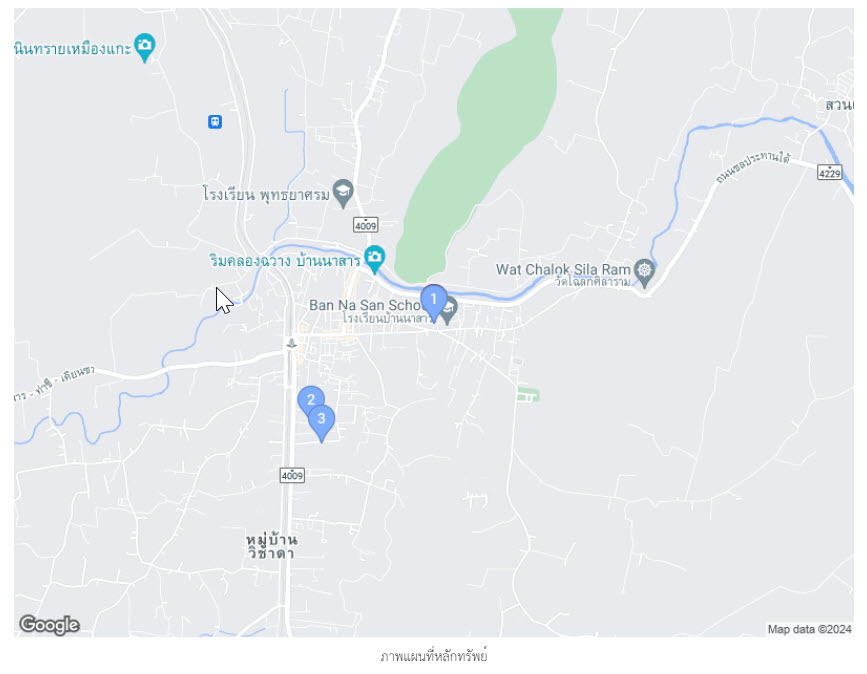Tap map marker number 3
The width and height of the screenshot is (867, 674).
[321, 420]
